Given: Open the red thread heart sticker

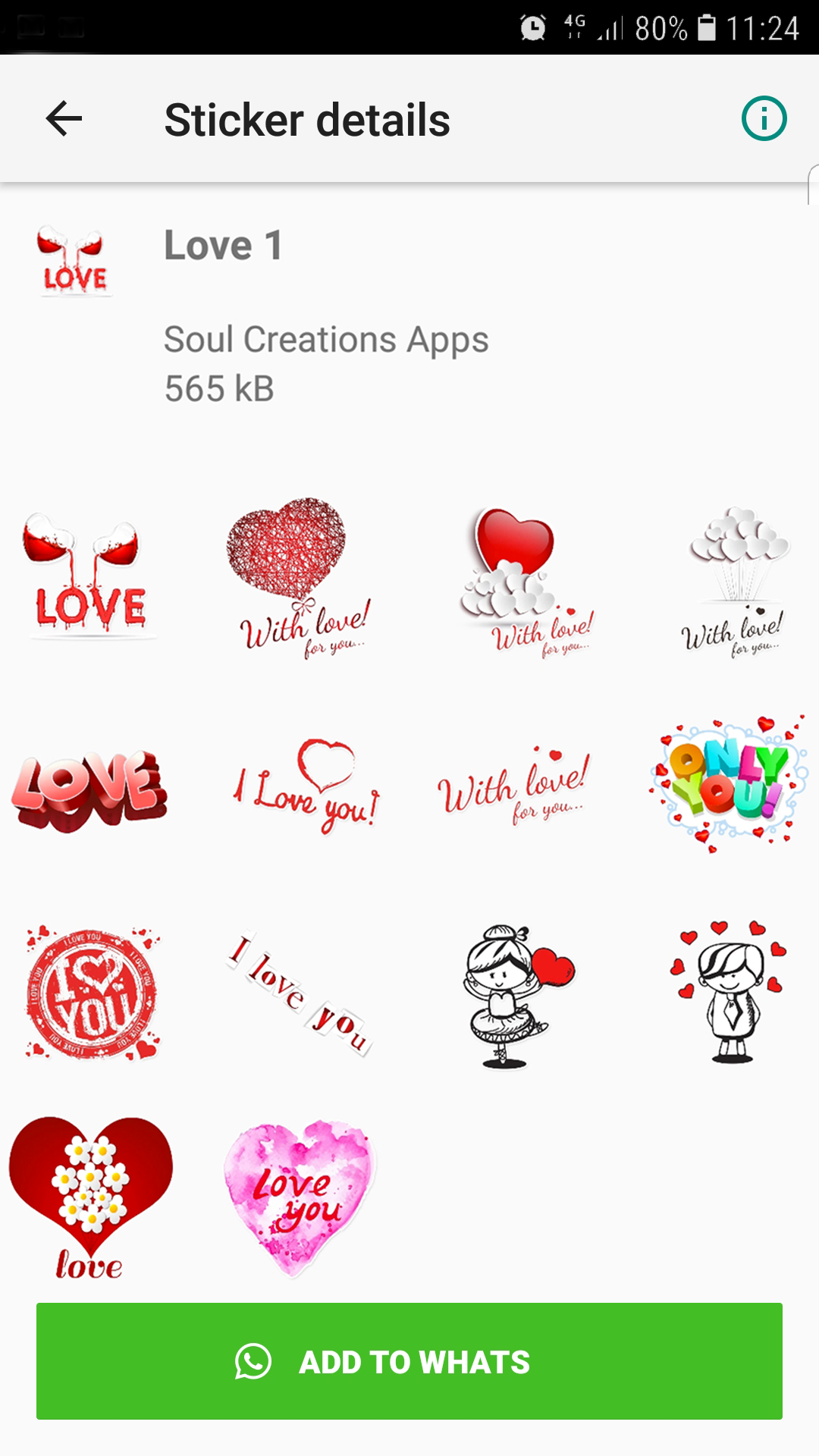Looking at the screenshot, I should (298, 578).
